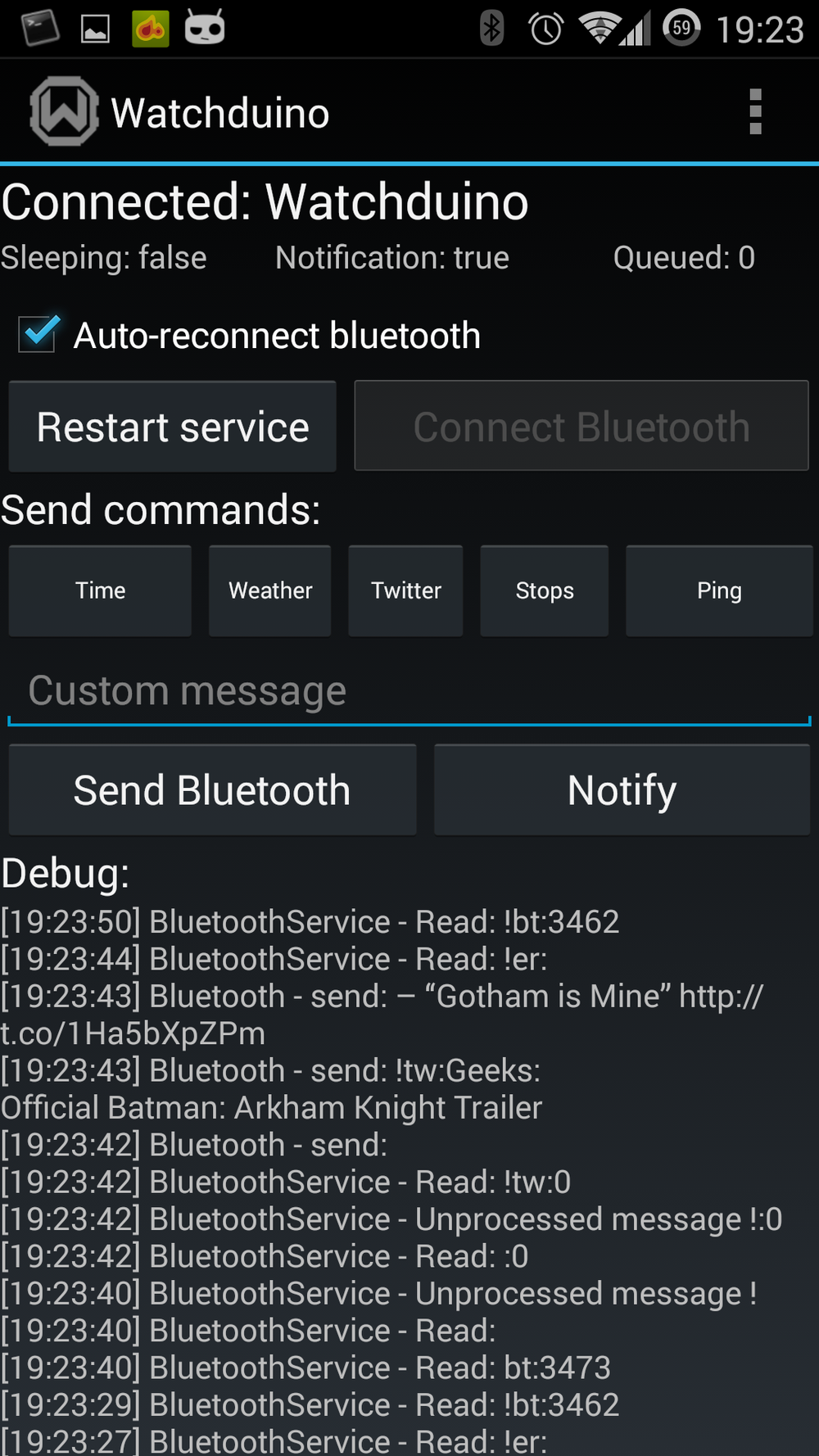
Task: Focus the Custom message field
Action: pos(408,692)
